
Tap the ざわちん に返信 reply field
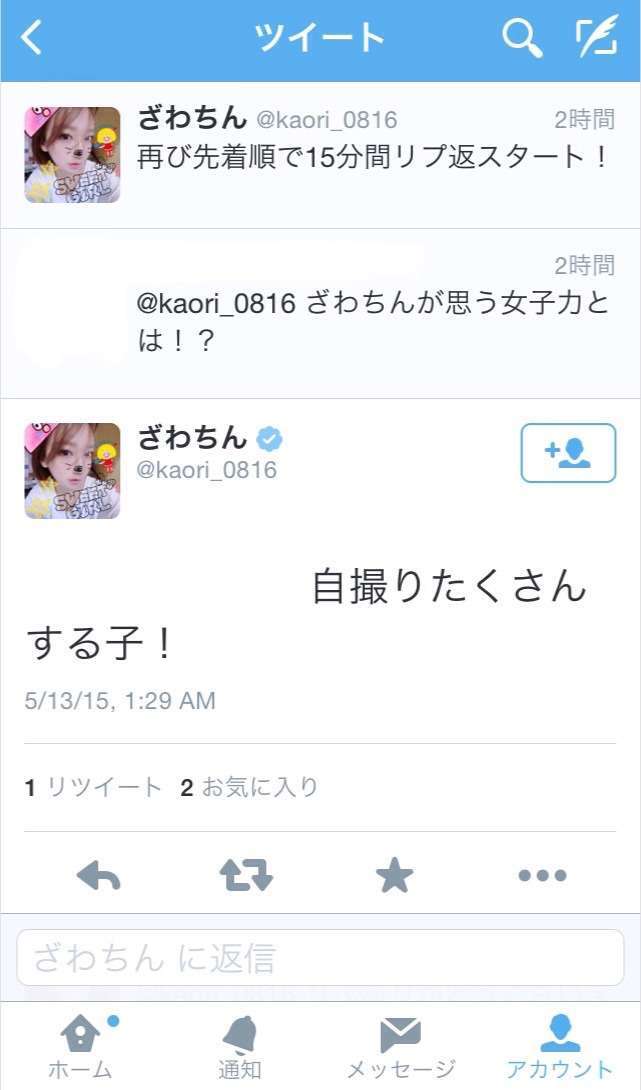[320, 958]
